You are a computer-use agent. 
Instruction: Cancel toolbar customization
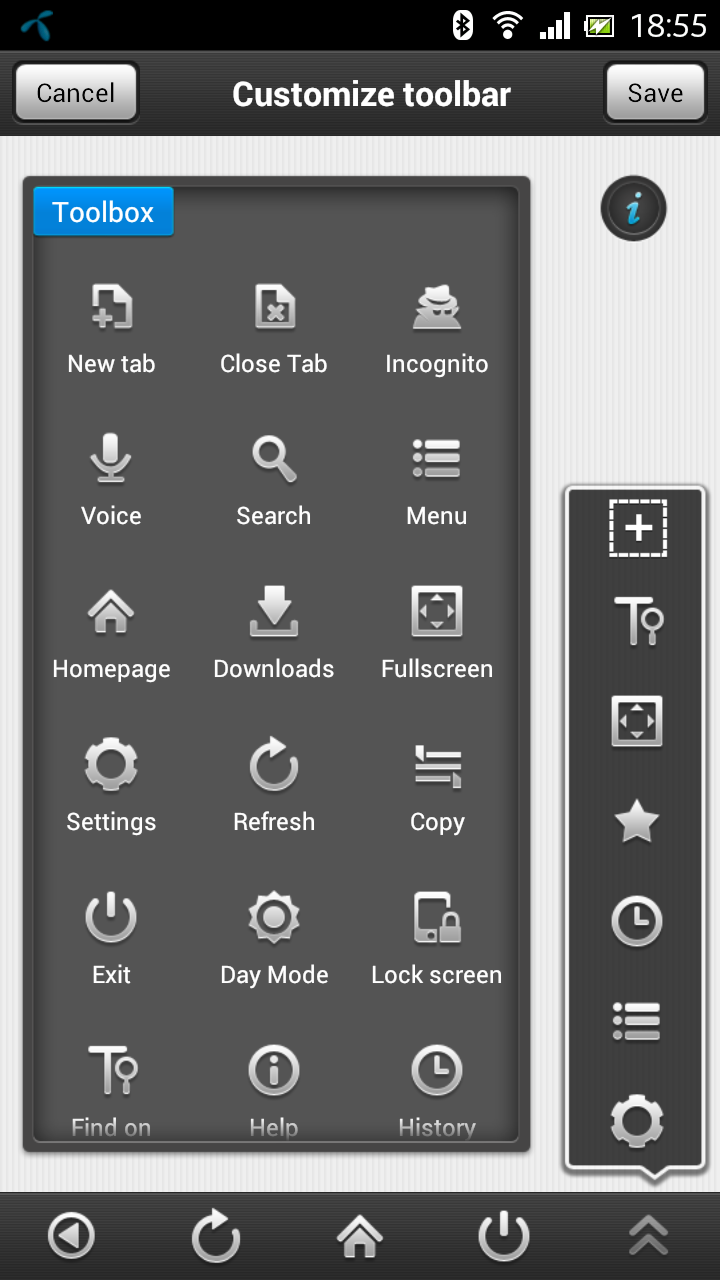click(x=76, y=94)
